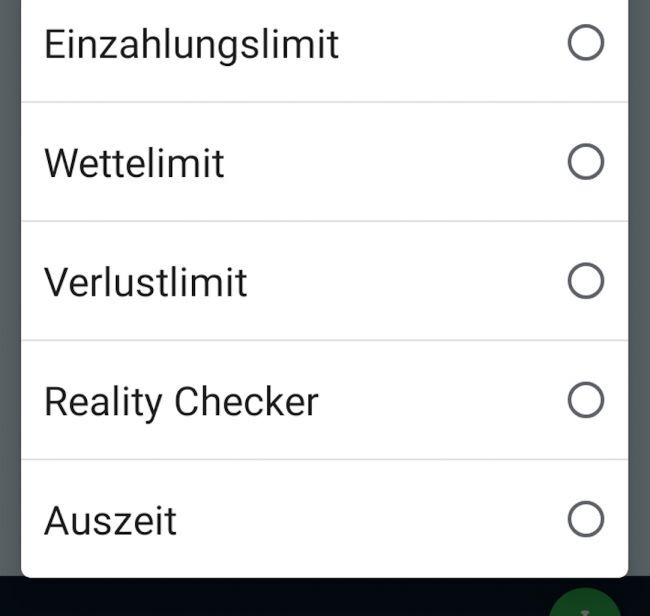Viewport: 650px width, 616px height.
Task: Pick the Verlustlimit radio option
Action: (585, 281)
